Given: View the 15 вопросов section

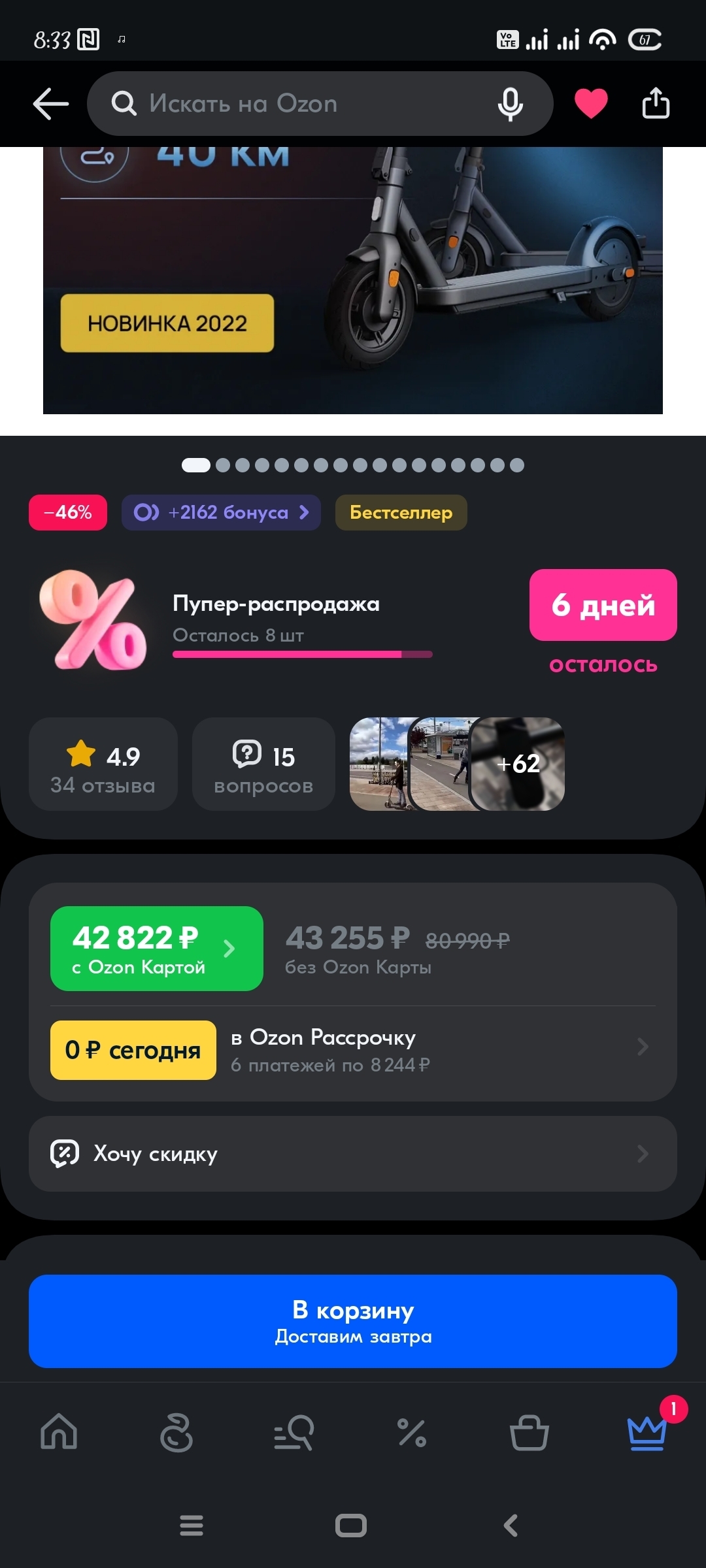Looking at the screenshot, I should (x=263, y=764).
